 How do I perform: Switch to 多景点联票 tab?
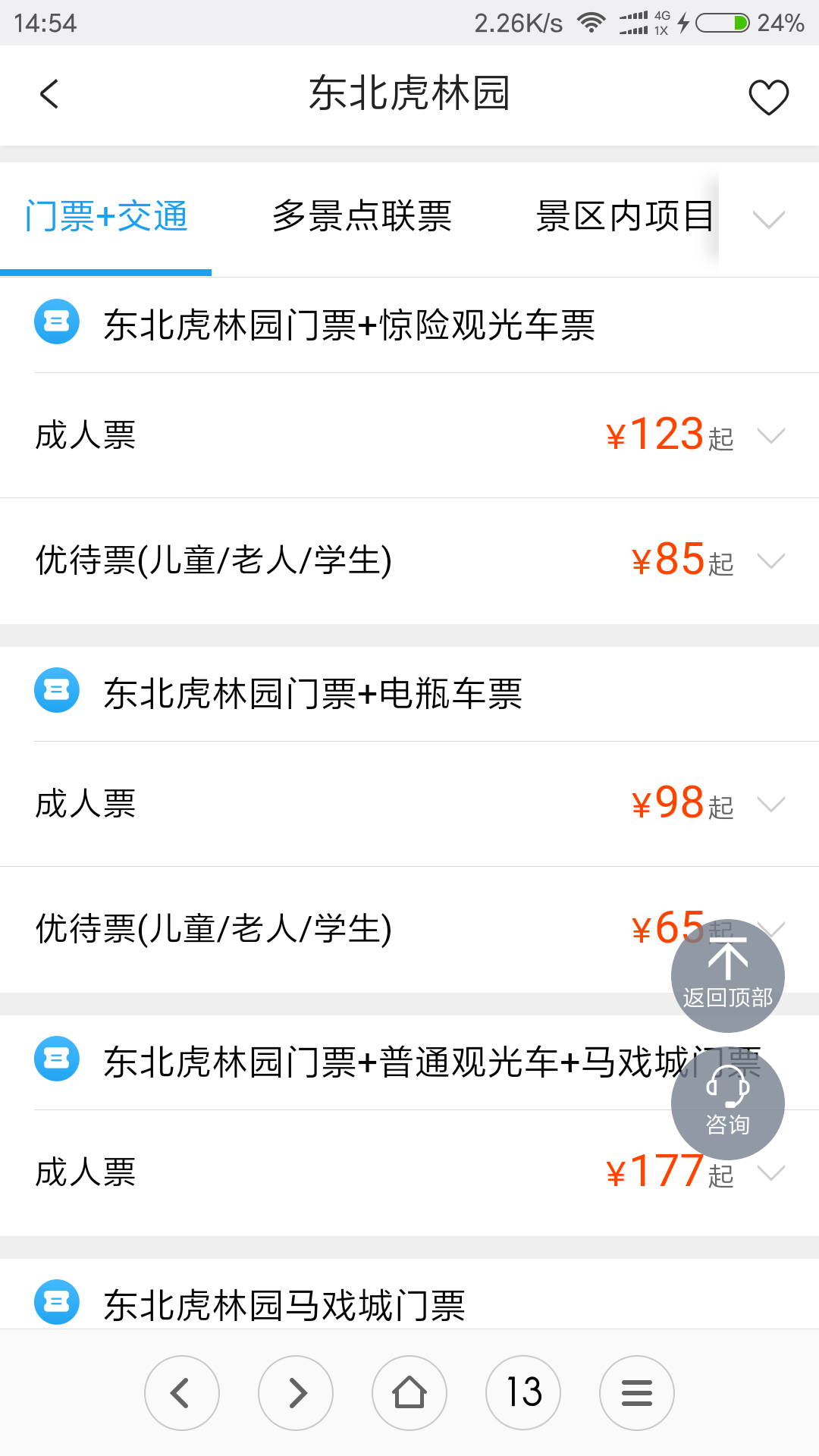[362, 217]
